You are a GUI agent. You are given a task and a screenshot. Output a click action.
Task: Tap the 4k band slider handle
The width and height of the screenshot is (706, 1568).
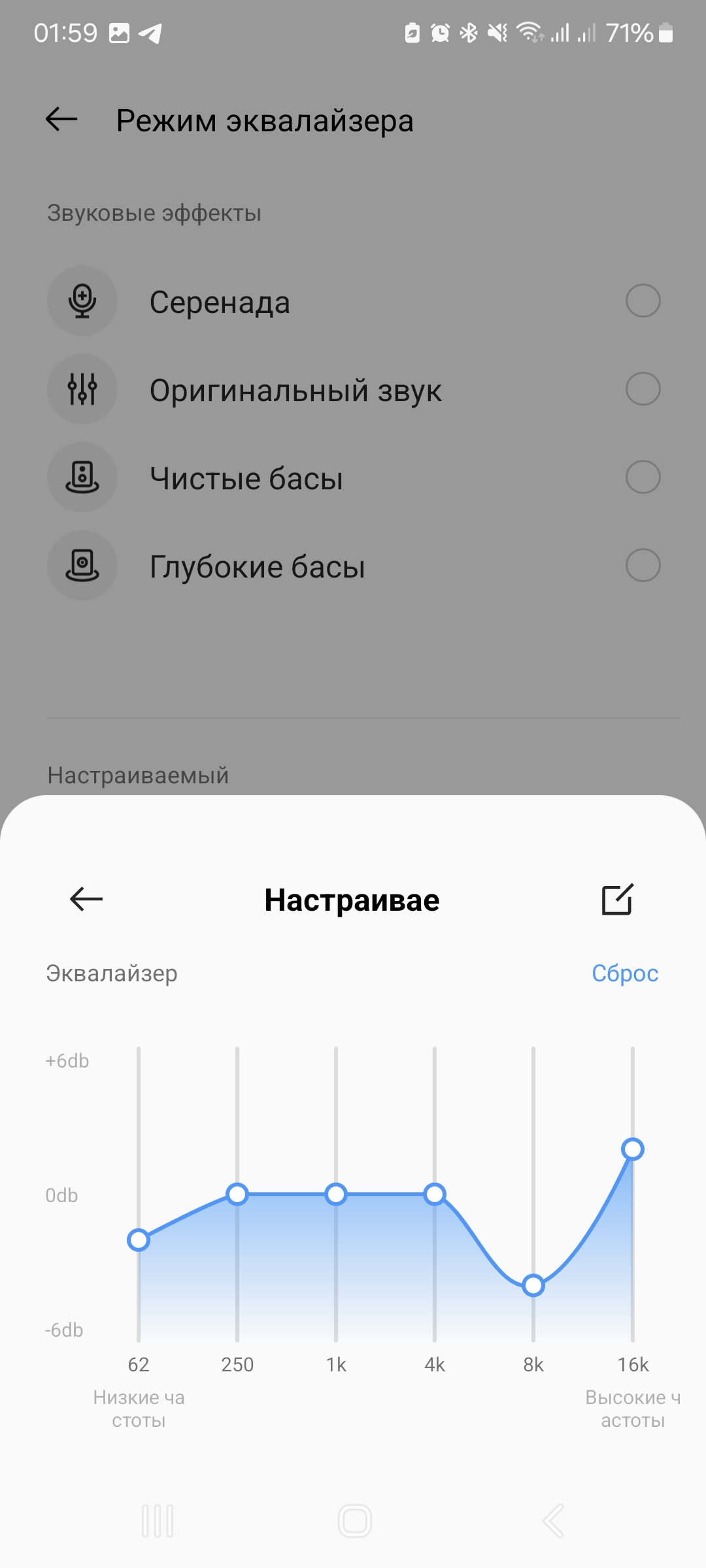tap(435, 1194)
